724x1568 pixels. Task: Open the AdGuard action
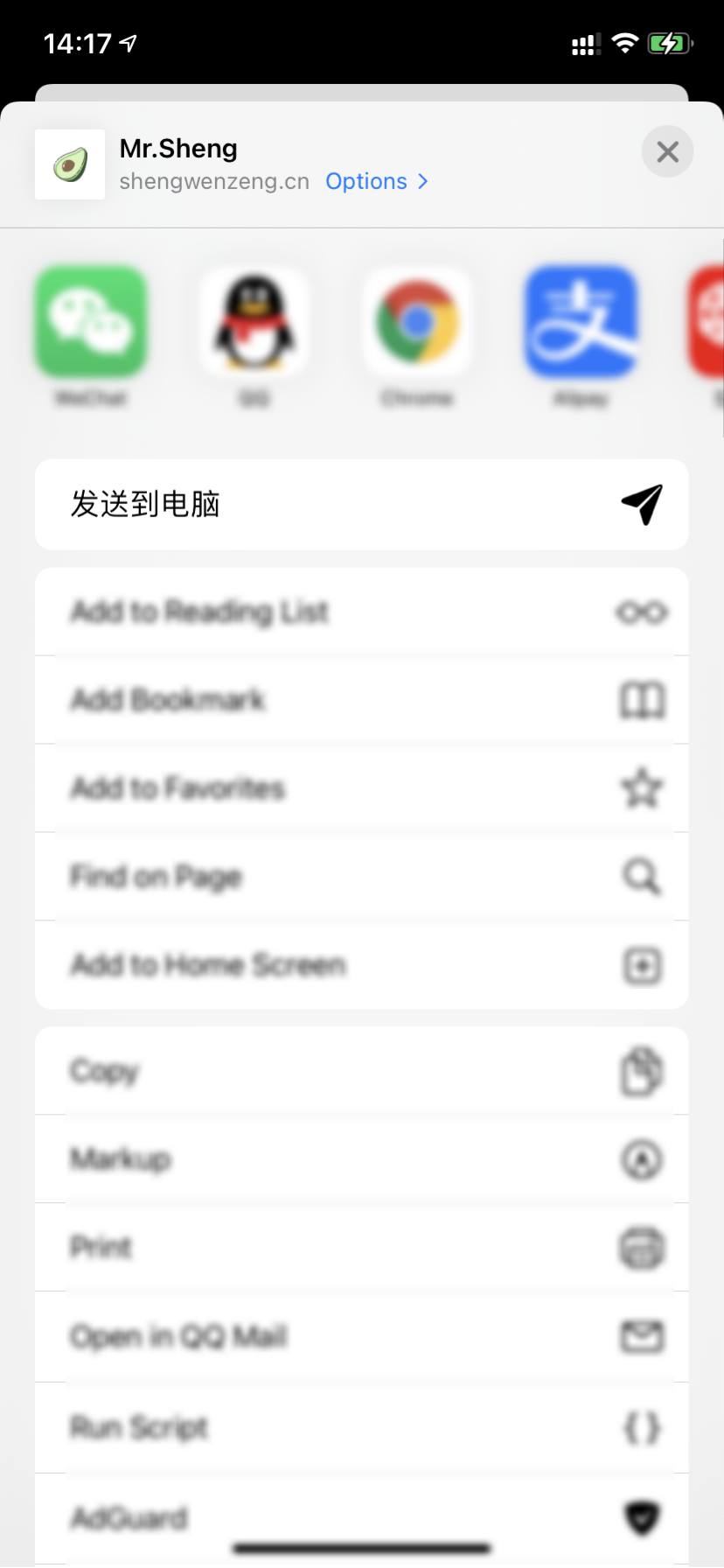pyautogui.click(x=362, y=1518)
